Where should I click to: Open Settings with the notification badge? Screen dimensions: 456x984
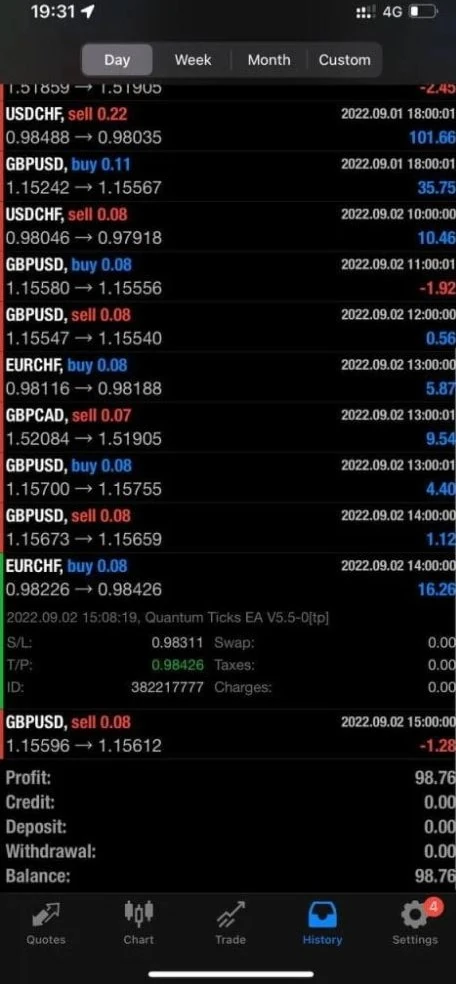pyautogui.click(x=415, y=923)
